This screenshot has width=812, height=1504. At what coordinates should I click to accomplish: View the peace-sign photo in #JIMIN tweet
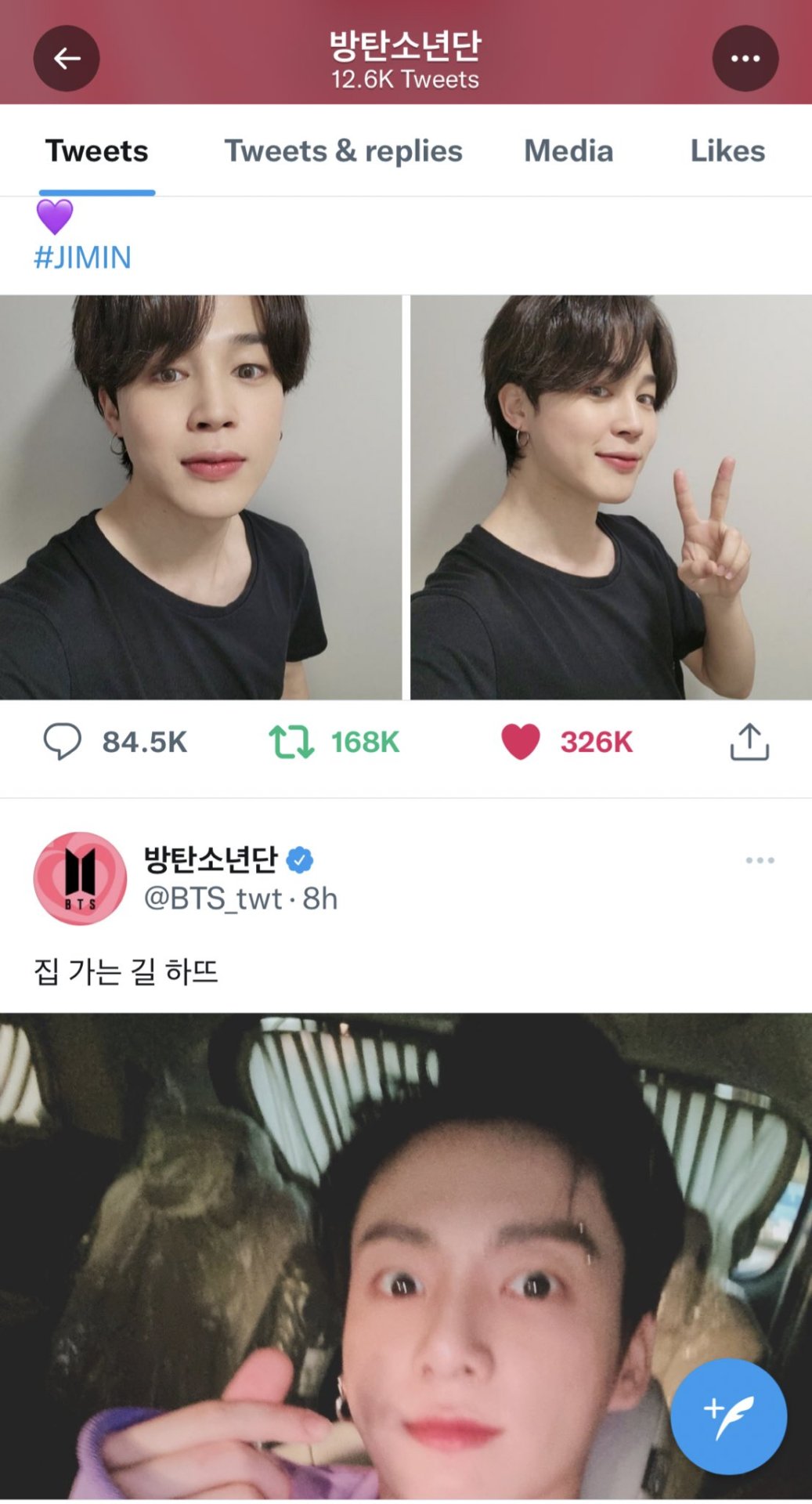click(611, 497)
